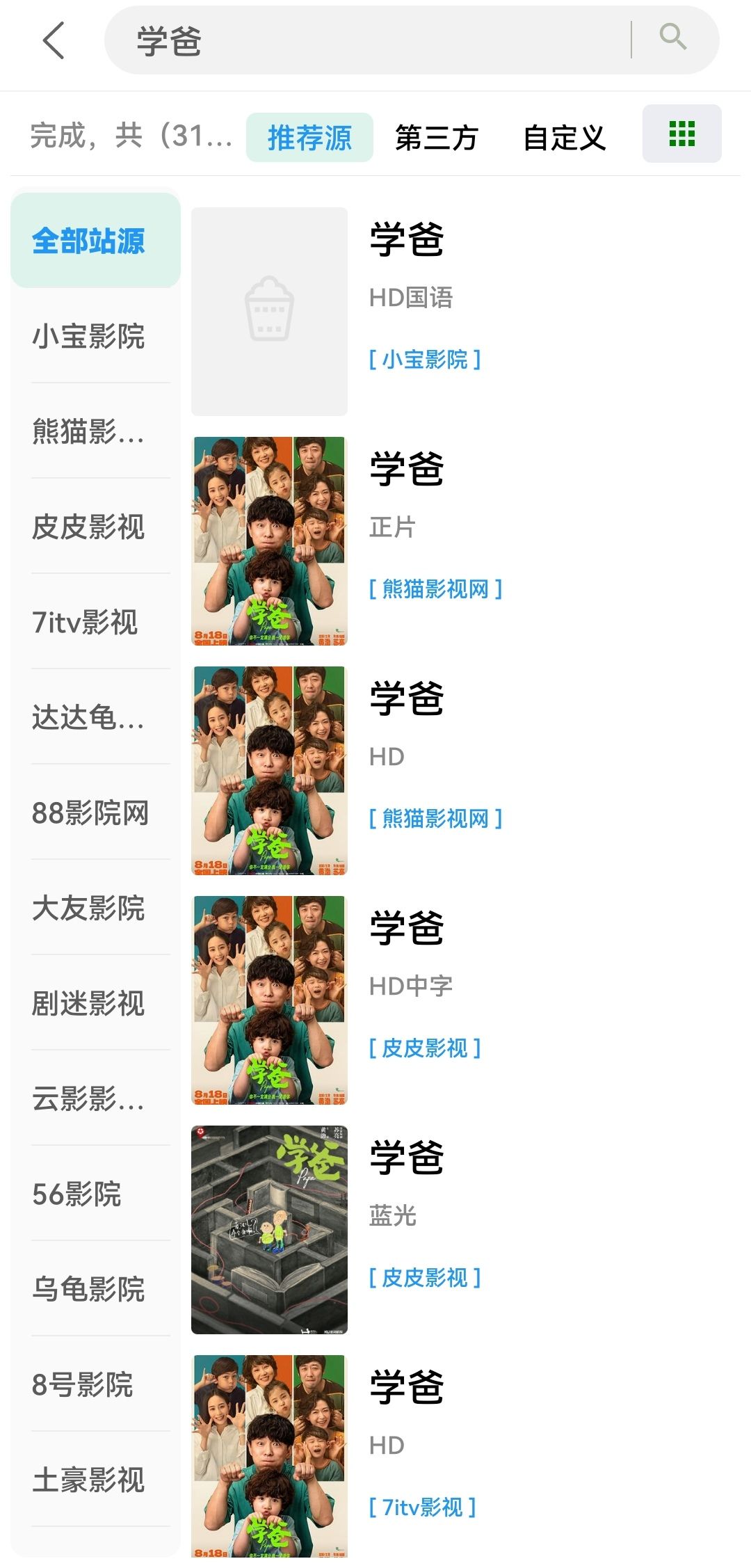Switch to the 自定义 tab

pos(564,137)
